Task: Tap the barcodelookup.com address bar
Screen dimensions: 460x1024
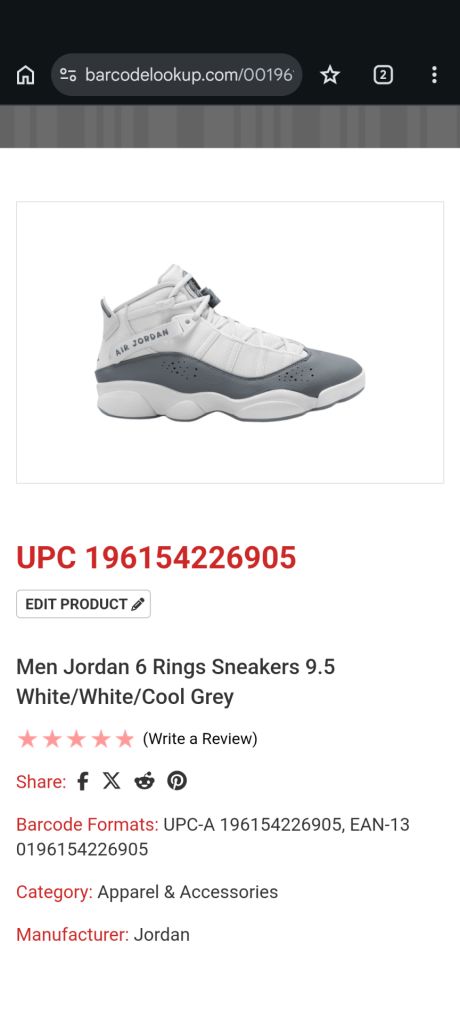Action: (176, 75)
